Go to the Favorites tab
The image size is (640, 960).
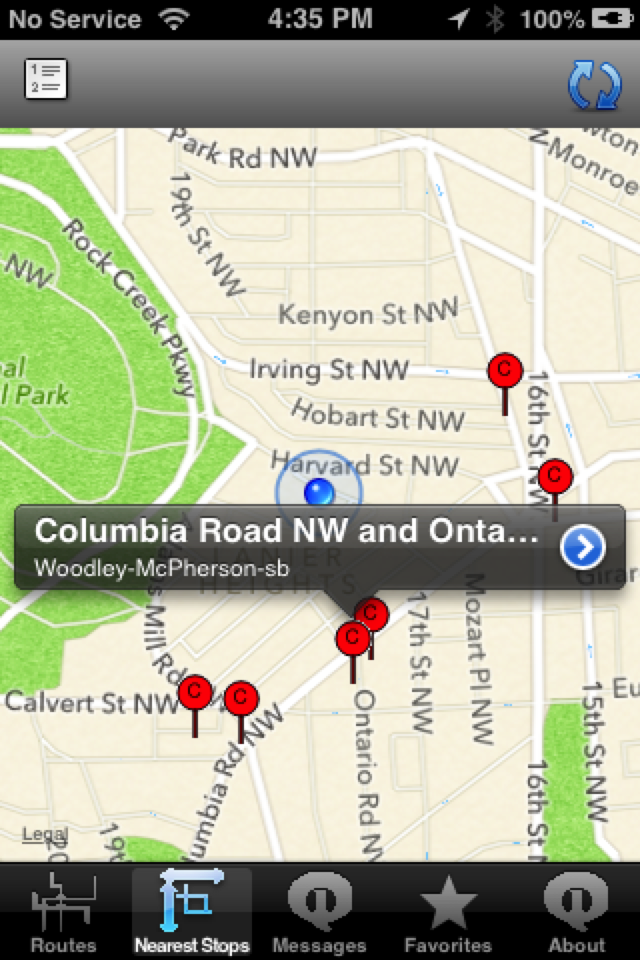tap(448, 911)
